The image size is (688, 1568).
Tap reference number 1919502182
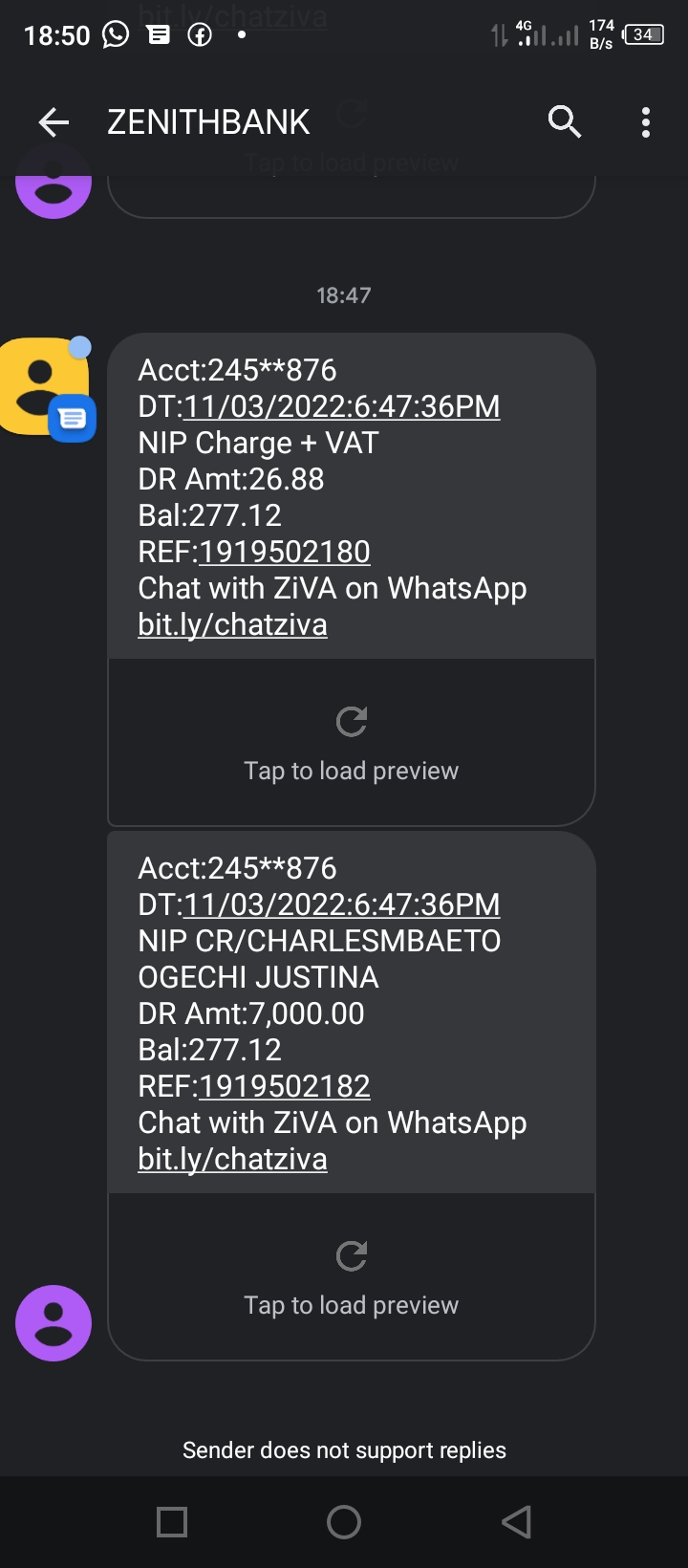tap(285, 1086)
